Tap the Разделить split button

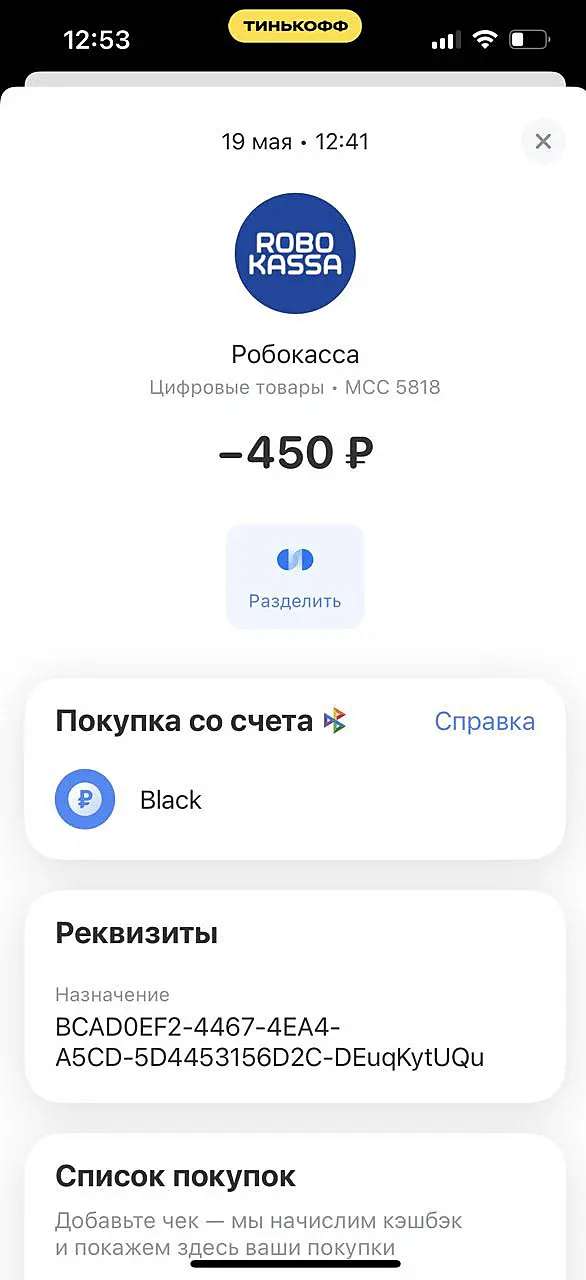295,576
